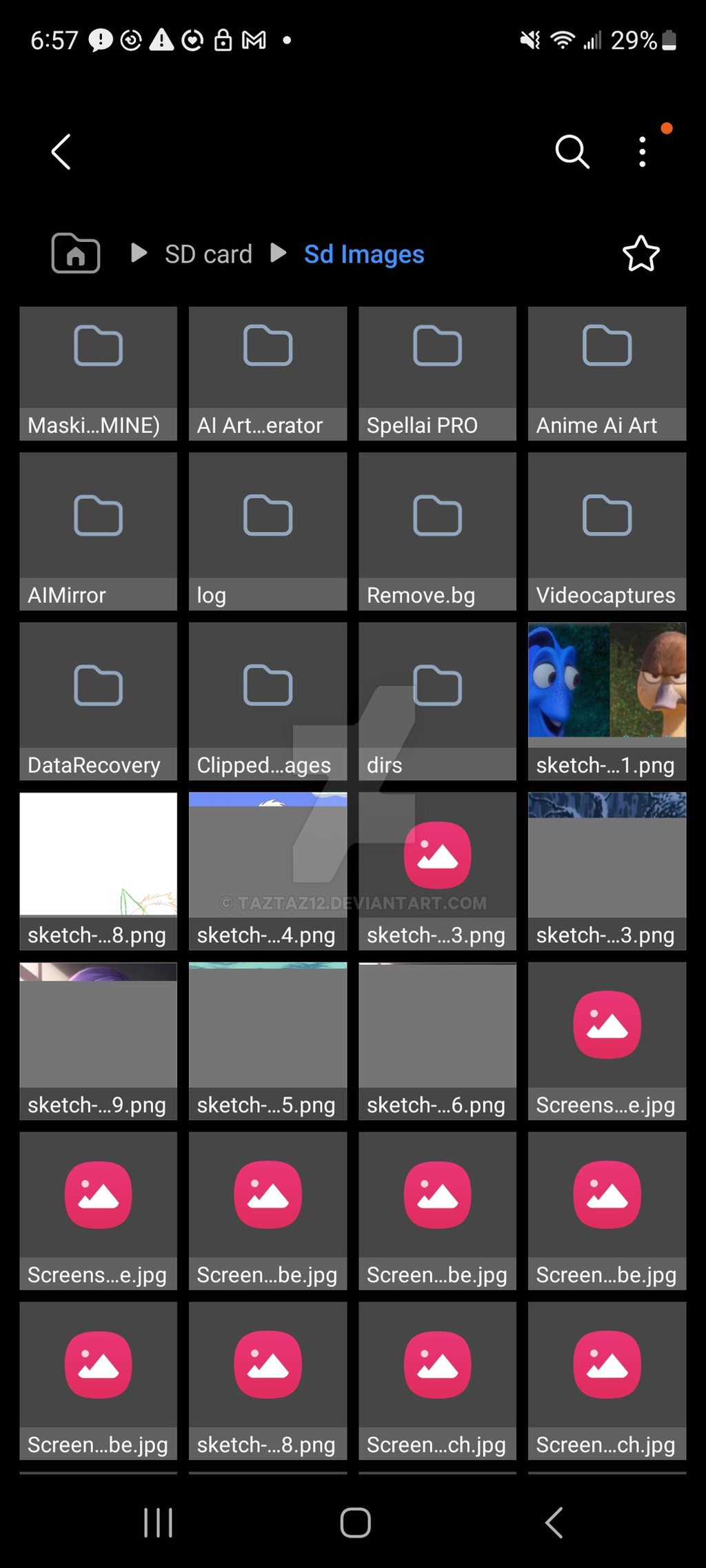Open the Anime Ai Art folder

(607, 373)
